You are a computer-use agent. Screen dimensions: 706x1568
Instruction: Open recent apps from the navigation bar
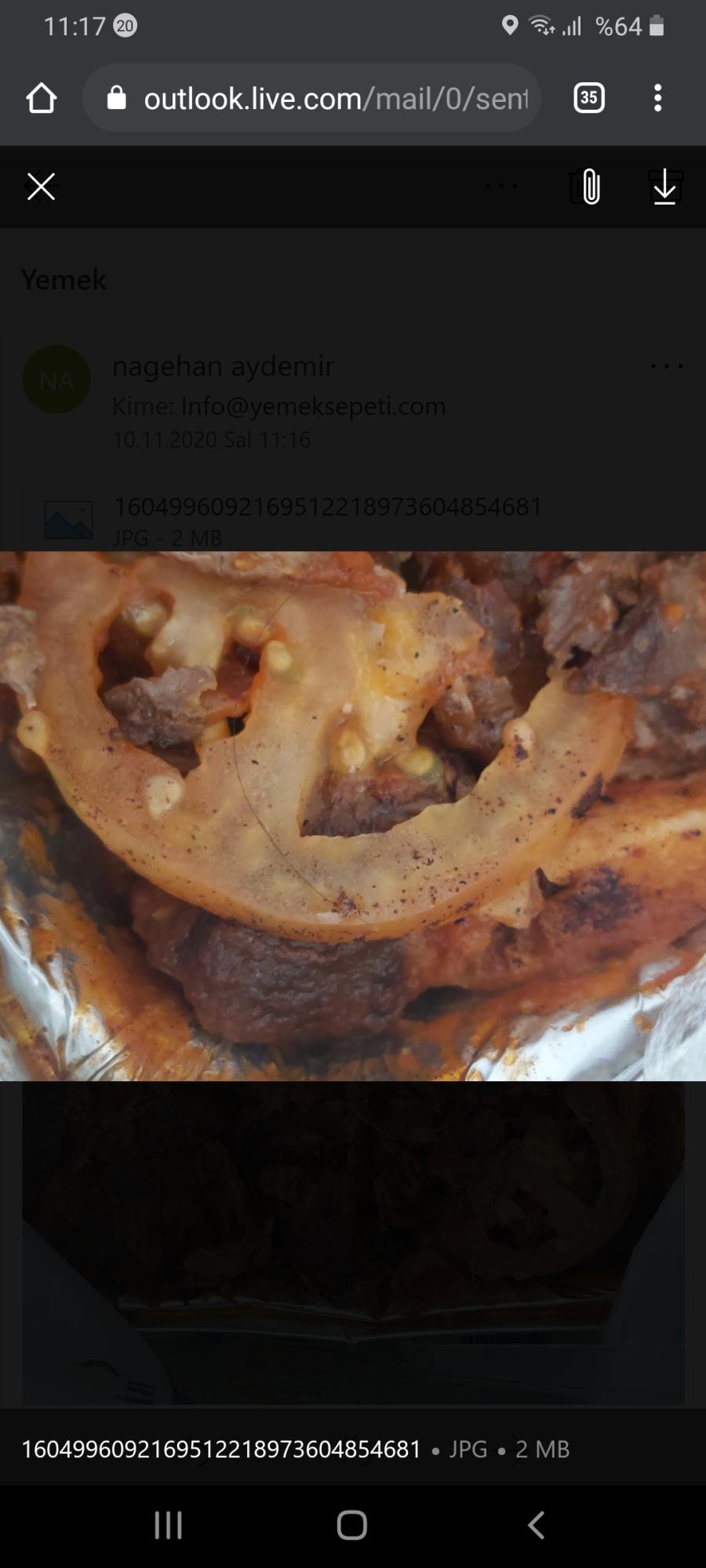coord(168,1526)
